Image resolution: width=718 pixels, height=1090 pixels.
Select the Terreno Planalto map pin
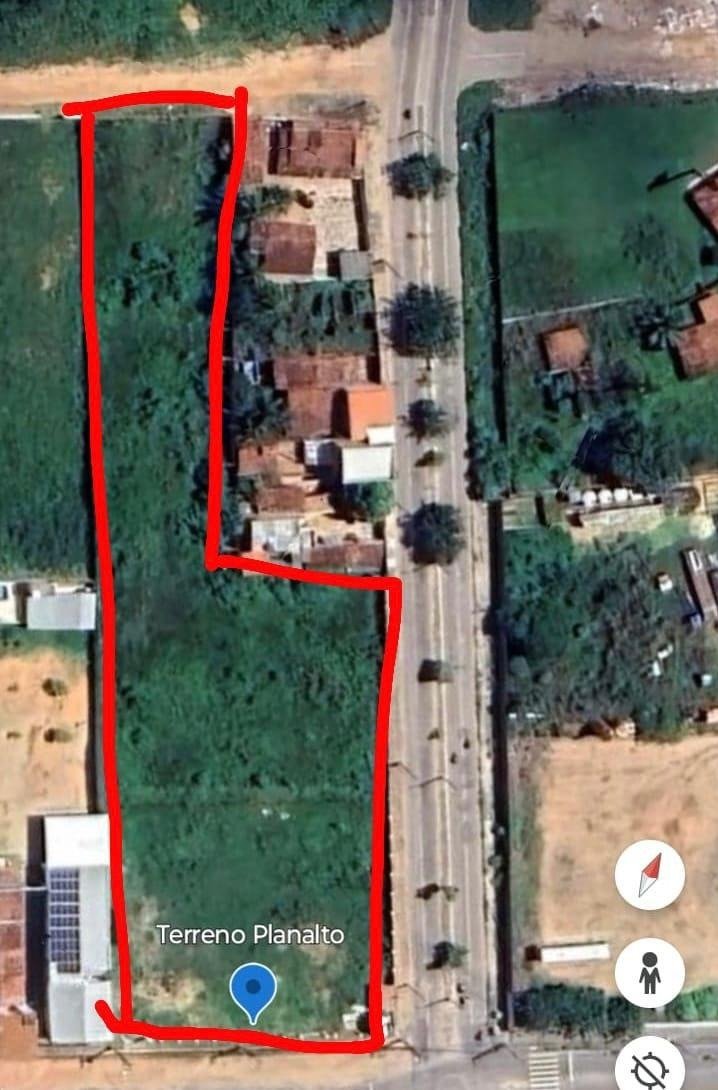pos(253,990)
